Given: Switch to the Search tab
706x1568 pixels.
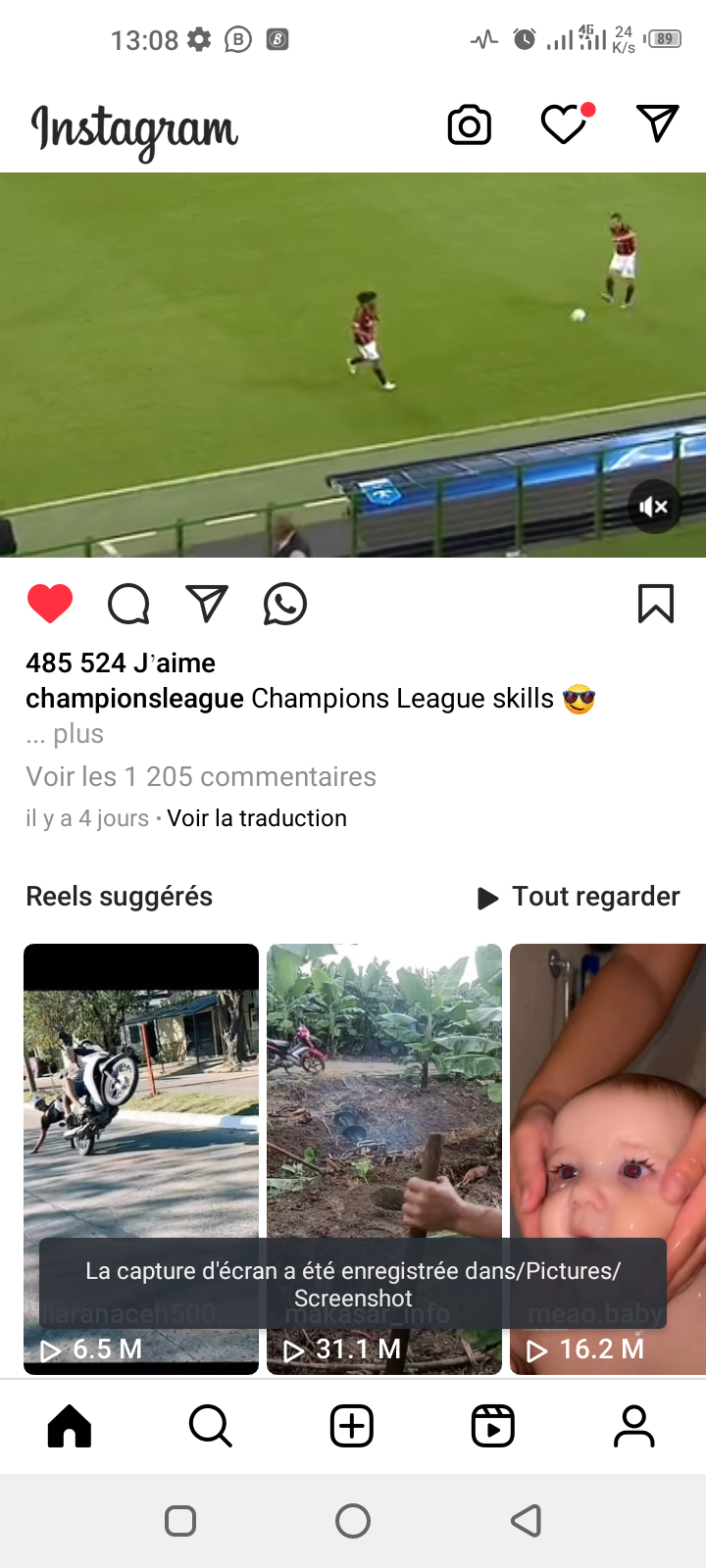Looking at the screenshot, I should pyautogui.click(x=211, y=1426).
